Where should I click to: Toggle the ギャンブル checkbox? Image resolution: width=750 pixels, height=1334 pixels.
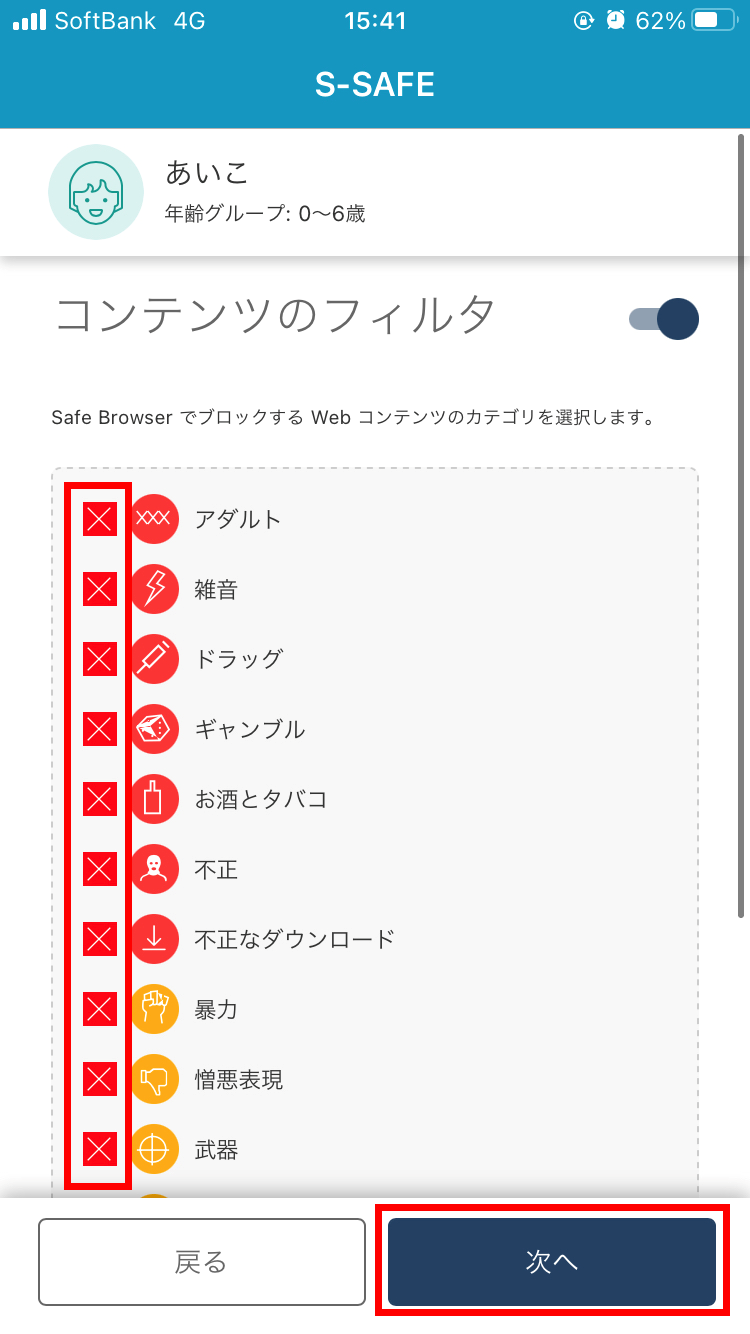pyautogui.click(x=99, y=729)
